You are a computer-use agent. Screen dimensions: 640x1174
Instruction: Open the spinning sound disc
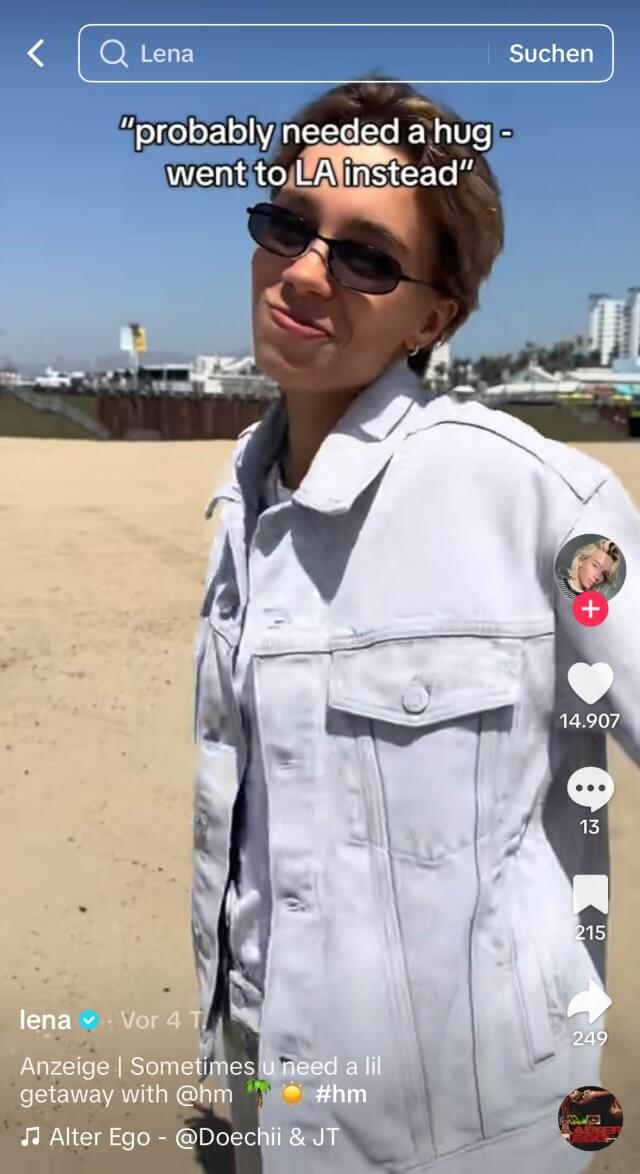pos(591,1119)
